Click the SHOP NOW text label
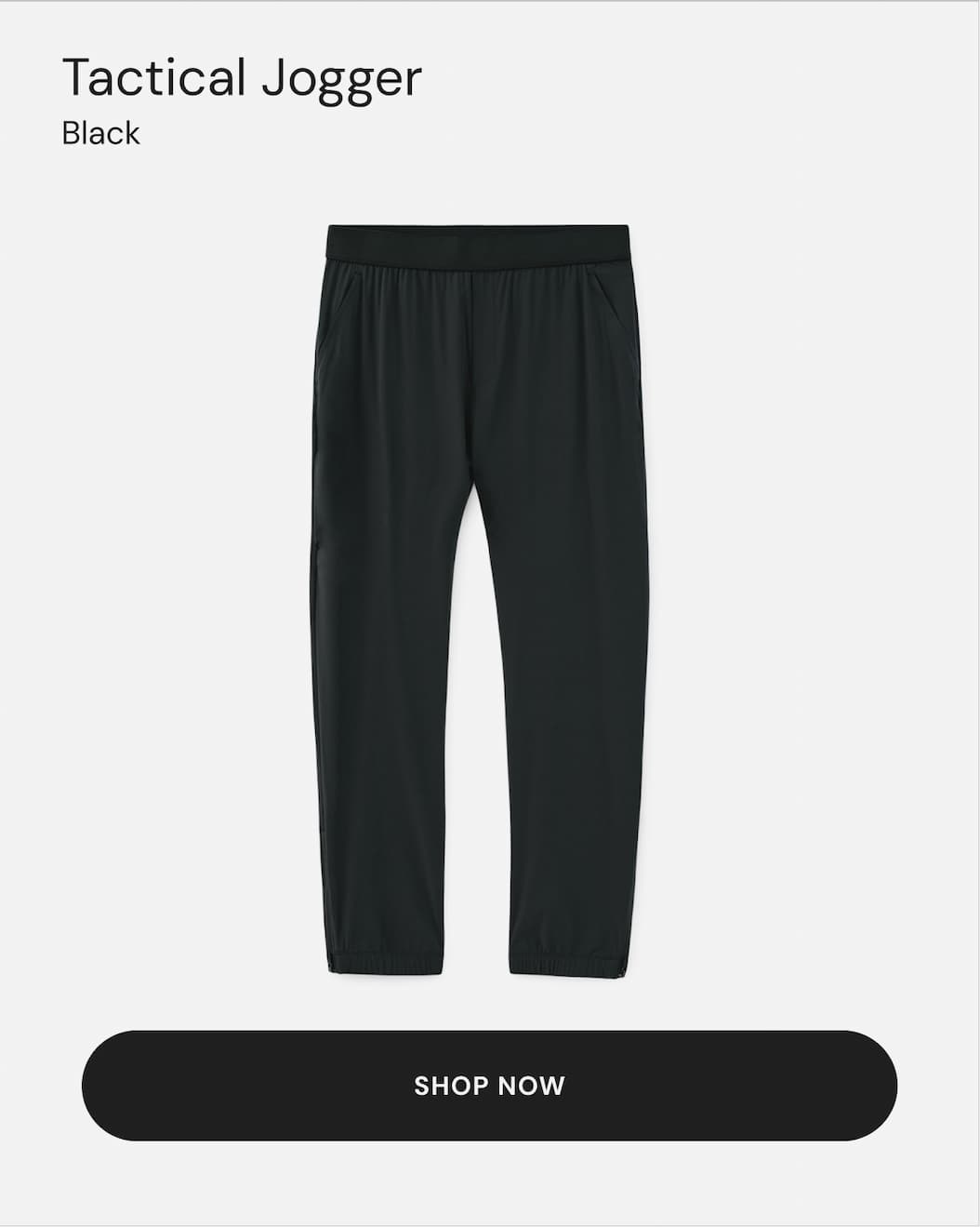This screenshot has width=980, height=1227. tap(490, 1085)
